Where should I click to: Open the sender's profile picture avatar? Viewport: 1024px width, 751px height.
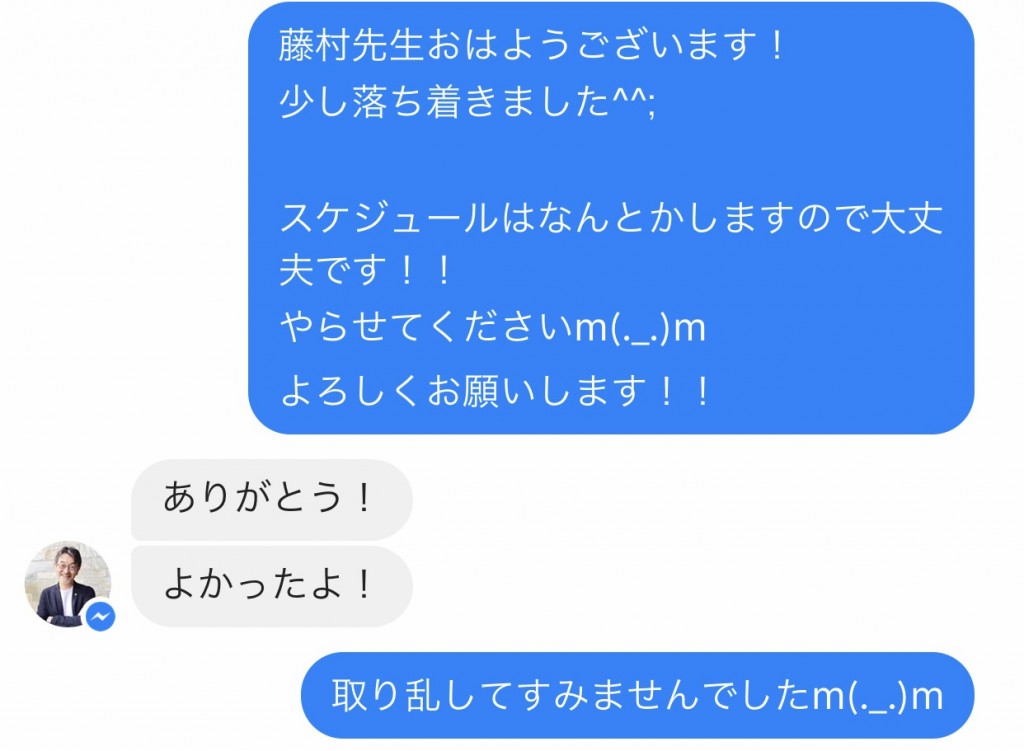click(67, 585)
